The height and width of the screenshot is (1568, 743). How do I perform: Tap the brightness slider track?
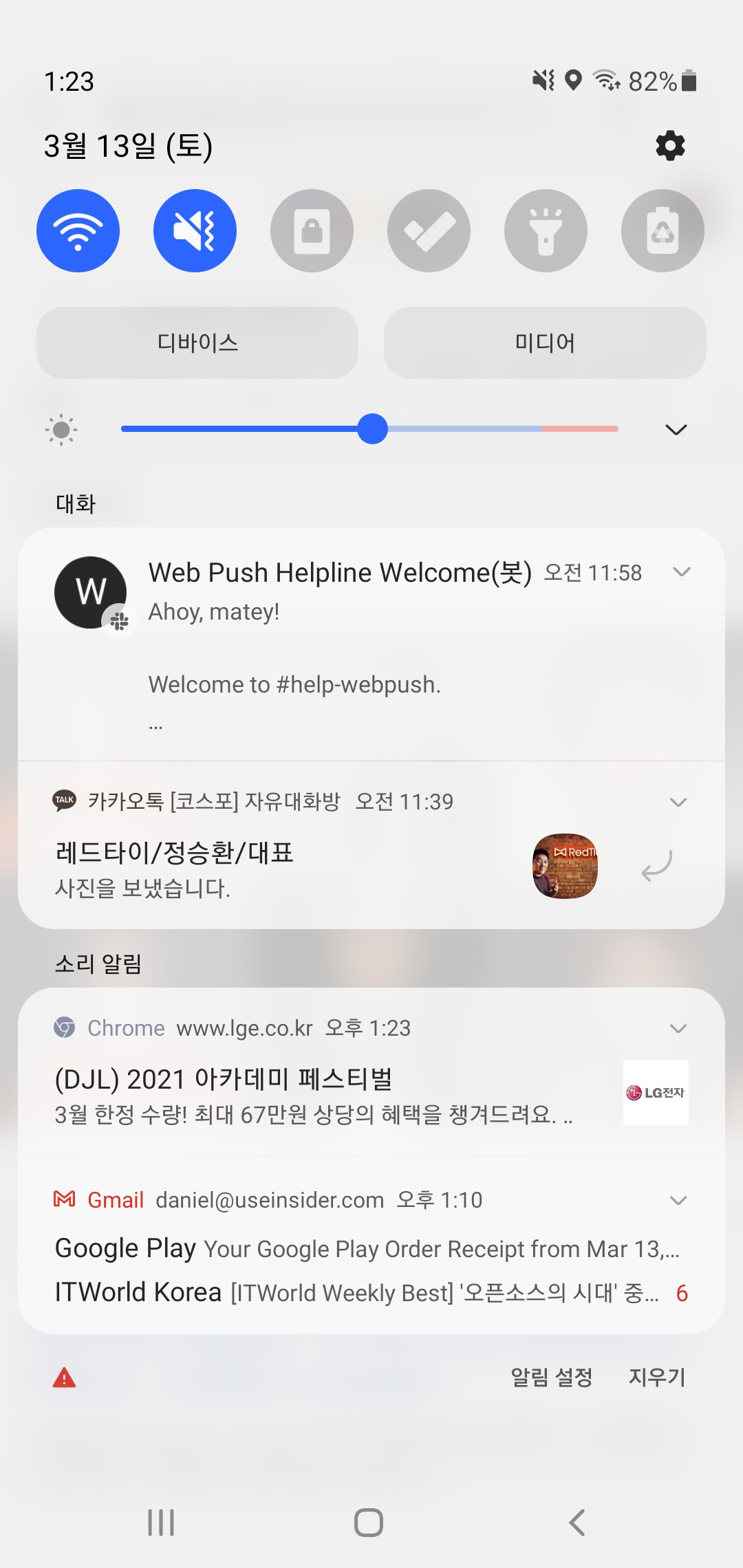point(482,429)
